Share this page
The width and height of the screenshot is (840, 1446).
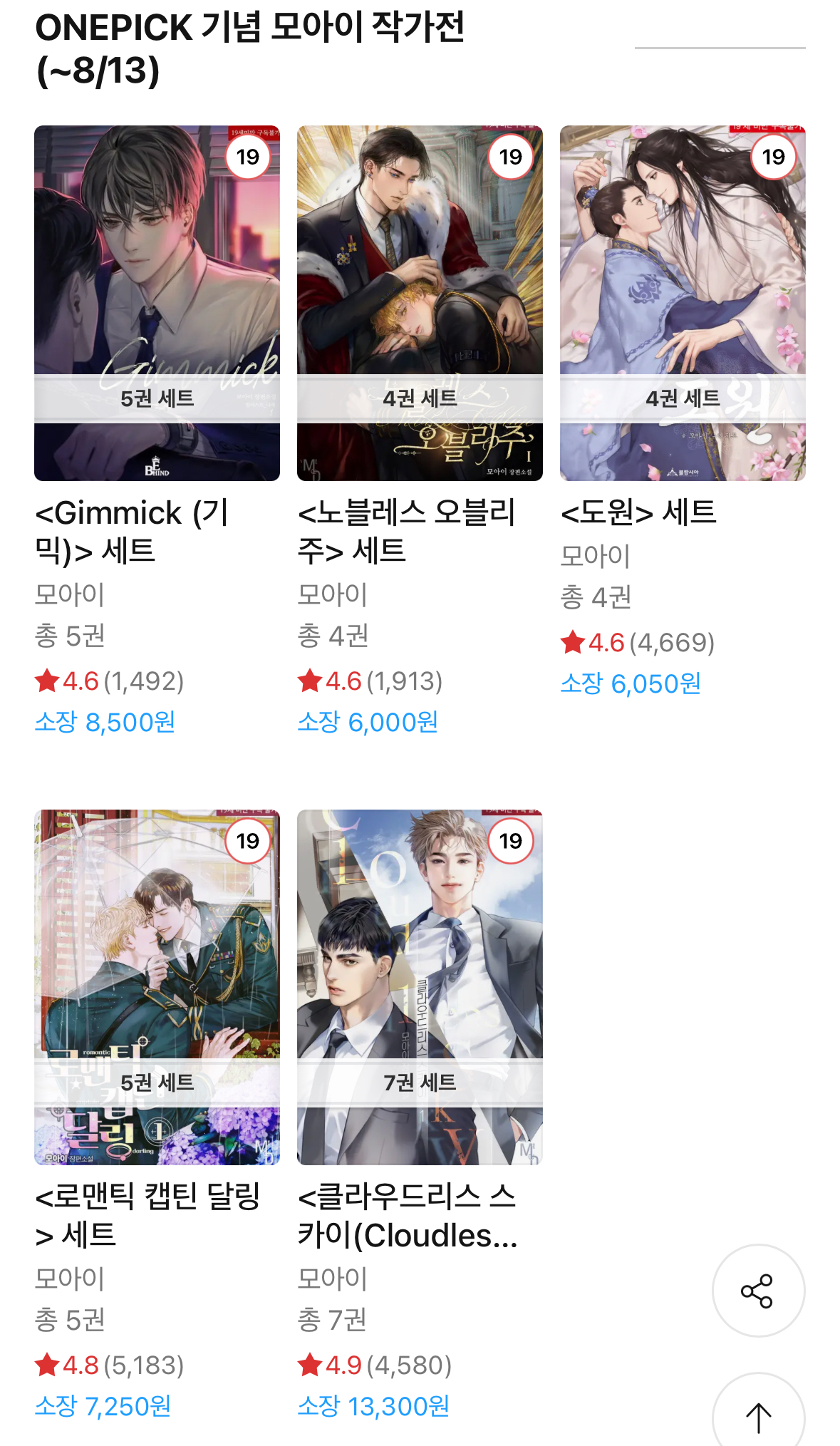click(757, 1291)
